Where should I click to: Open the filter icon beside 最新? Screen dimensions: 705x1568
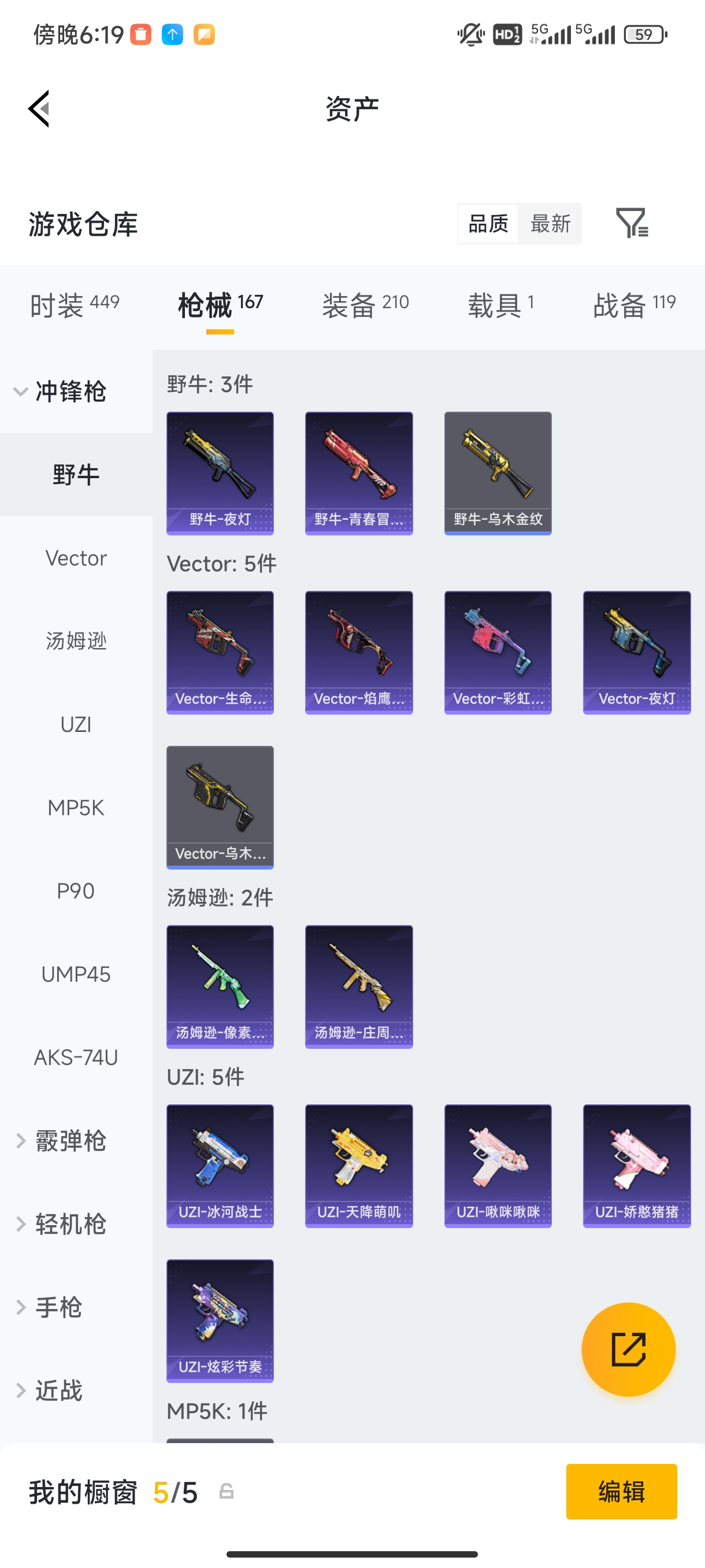pos(632,223)
